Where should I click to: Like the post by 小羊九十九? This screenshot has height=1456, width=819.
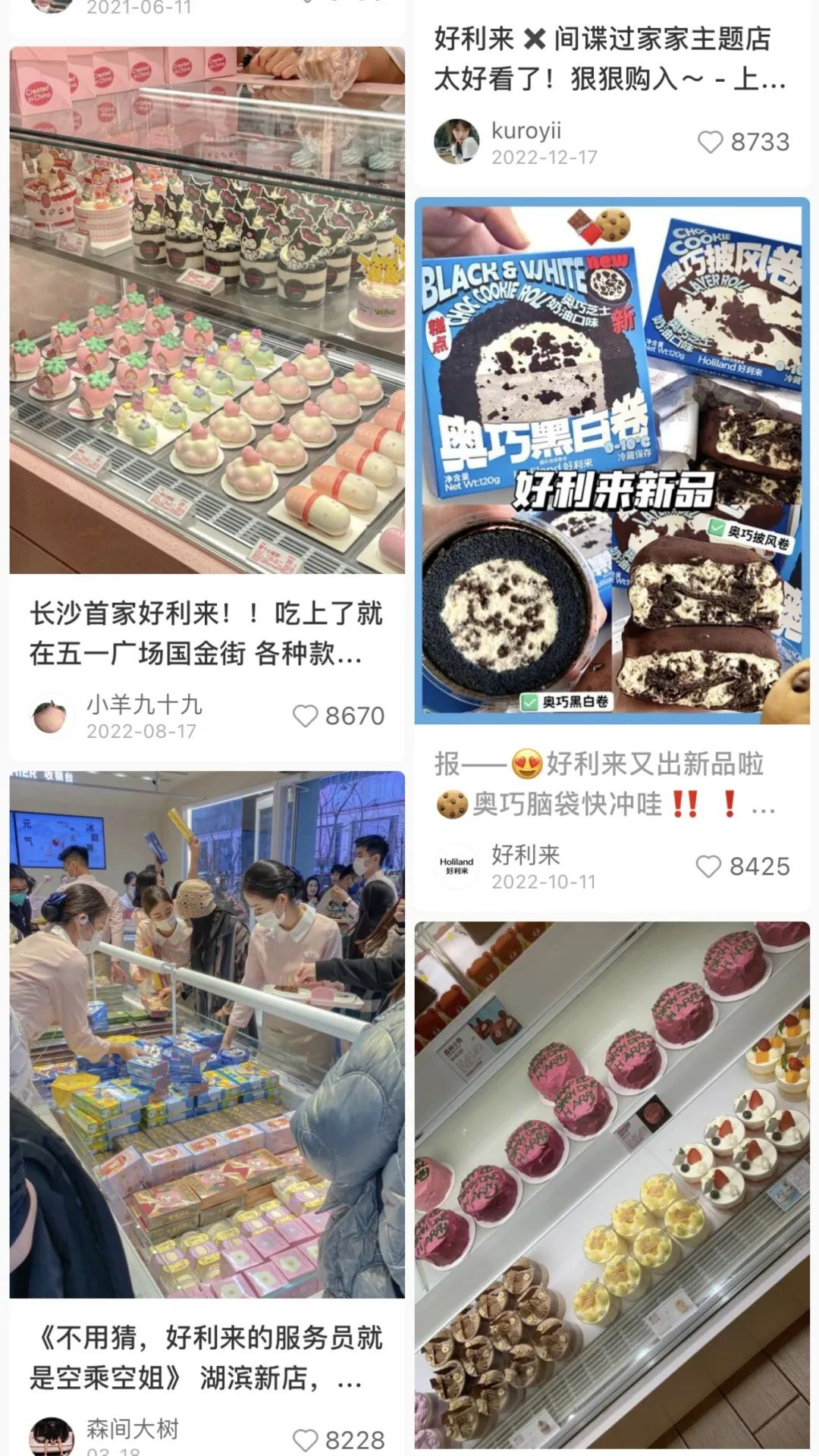[x=306, y=716]
